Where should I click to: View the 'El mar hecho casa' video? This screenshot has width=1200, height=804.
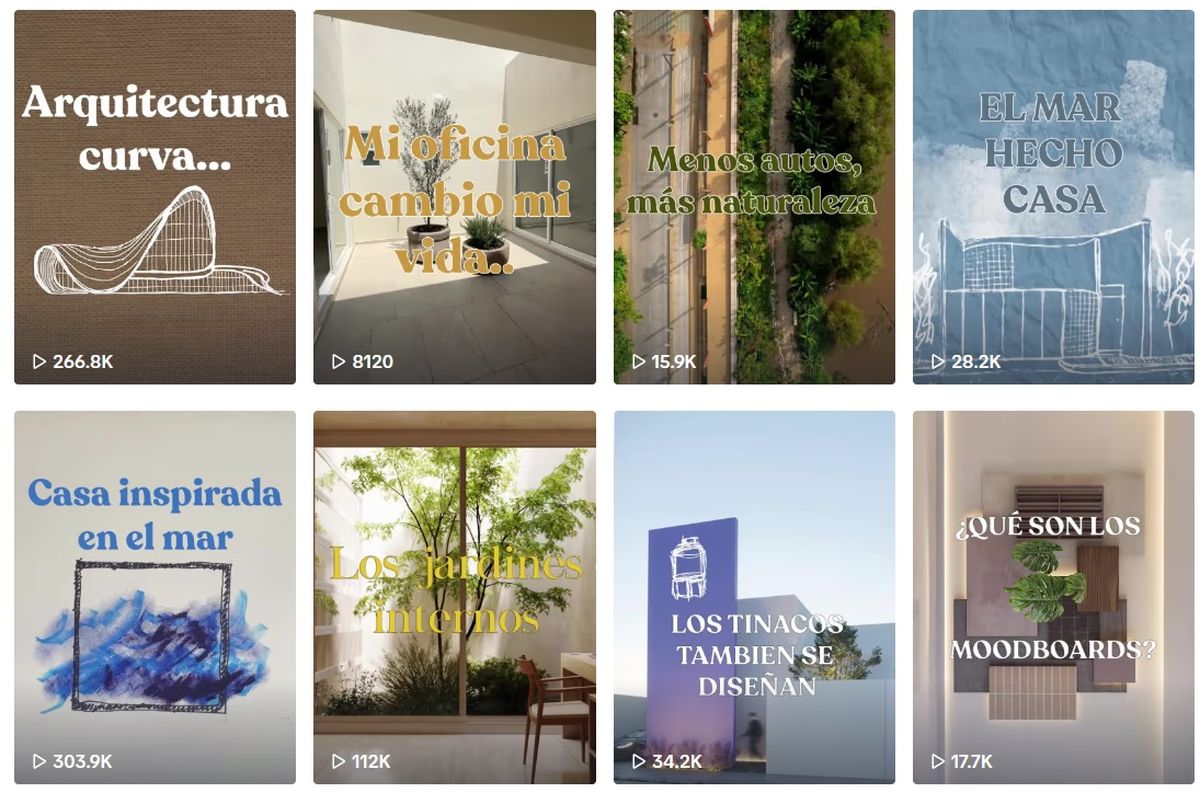pos(1053,197)
